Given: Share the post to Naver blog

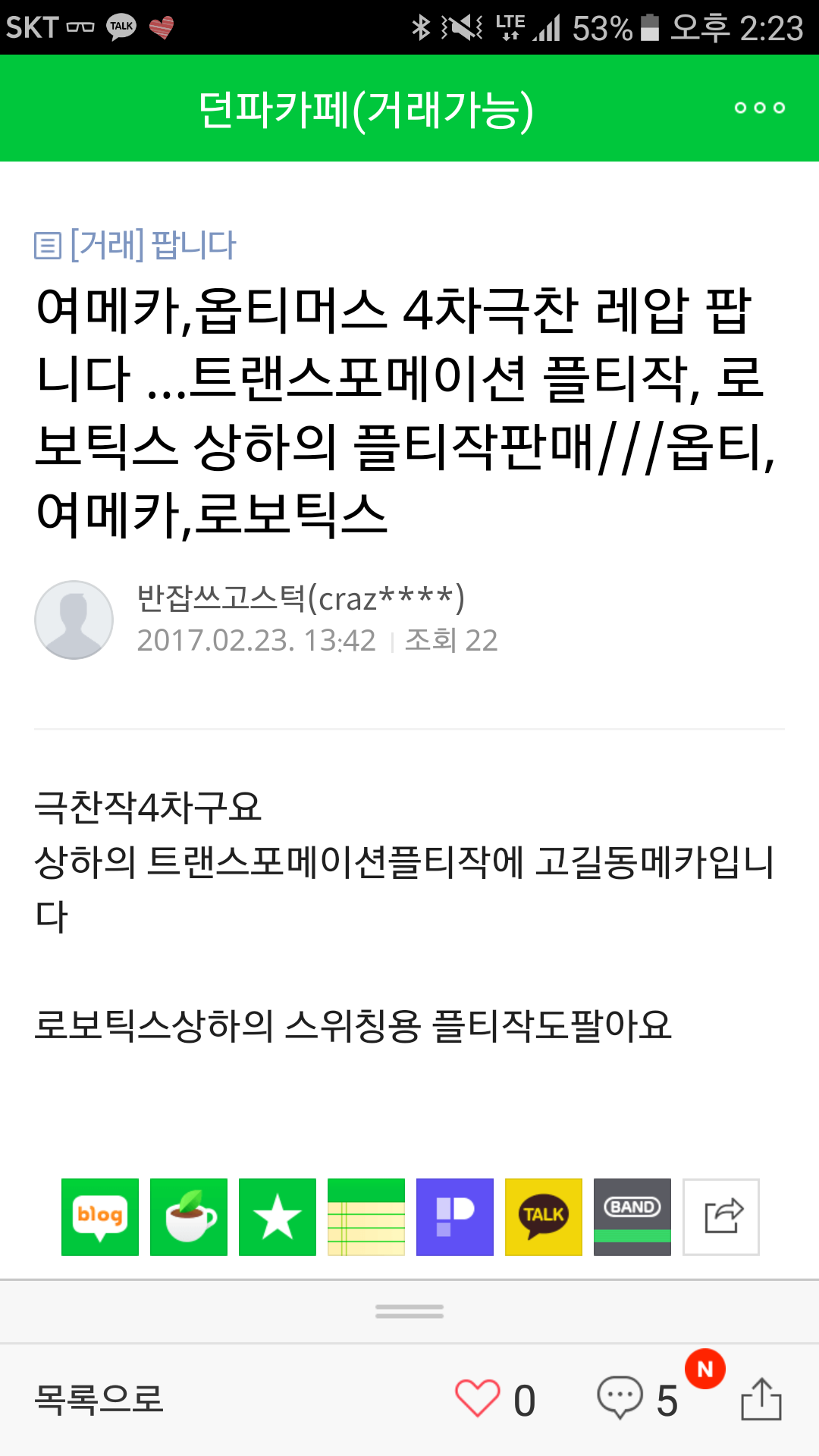Looking at the screenshot, I should pyautogui.click(x=100, y=1217).
